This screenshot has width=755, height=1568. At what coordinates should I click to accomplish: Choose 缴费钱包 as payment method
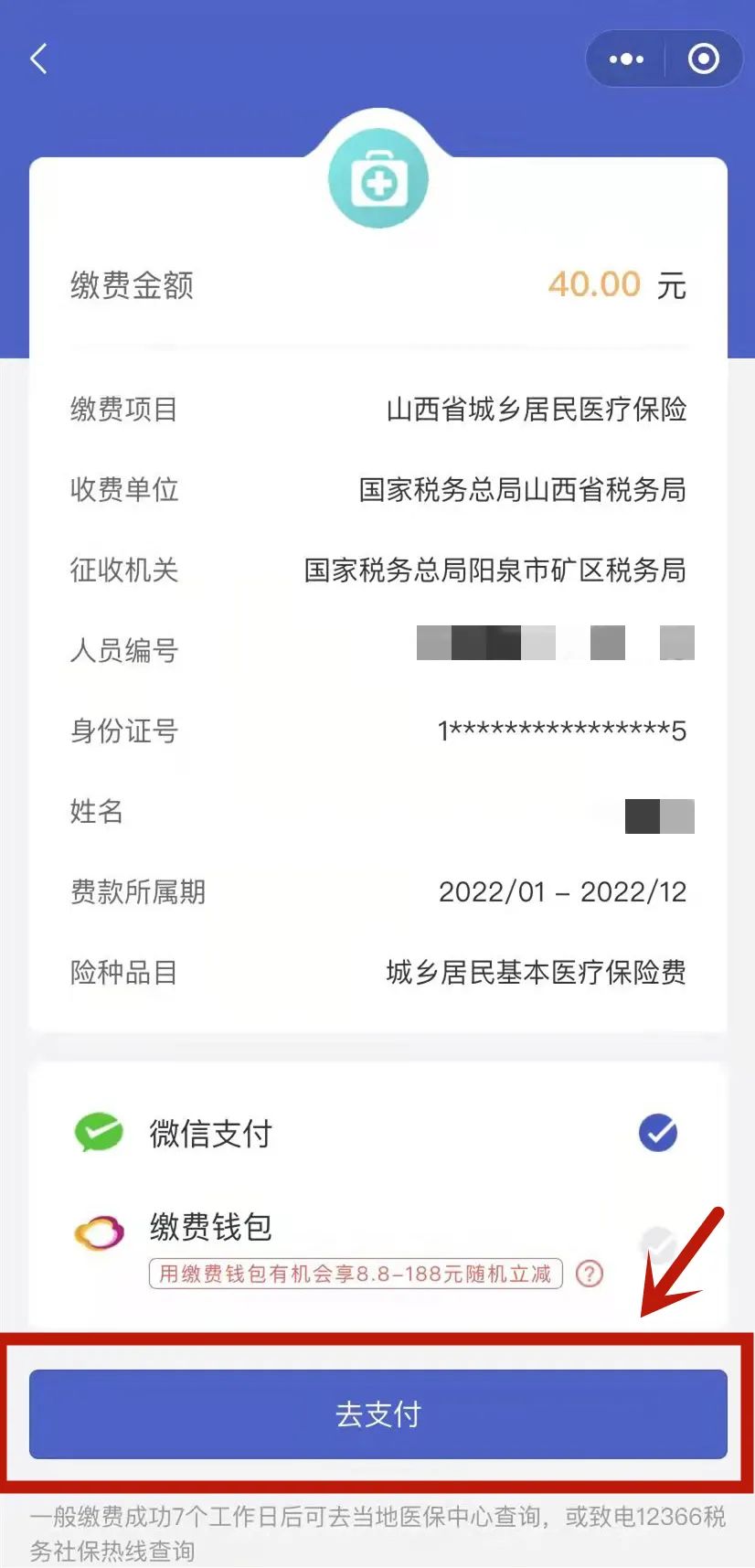pos(377,1245)
